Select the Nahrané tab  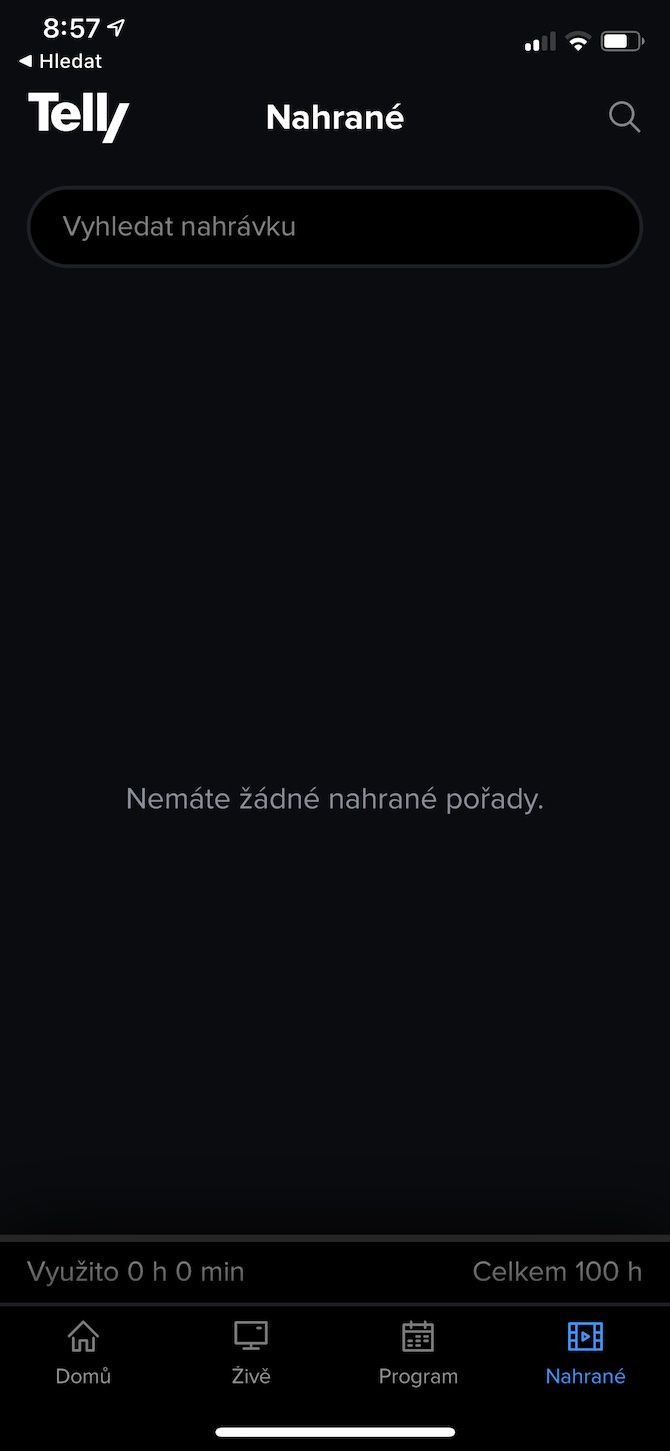585,1352
